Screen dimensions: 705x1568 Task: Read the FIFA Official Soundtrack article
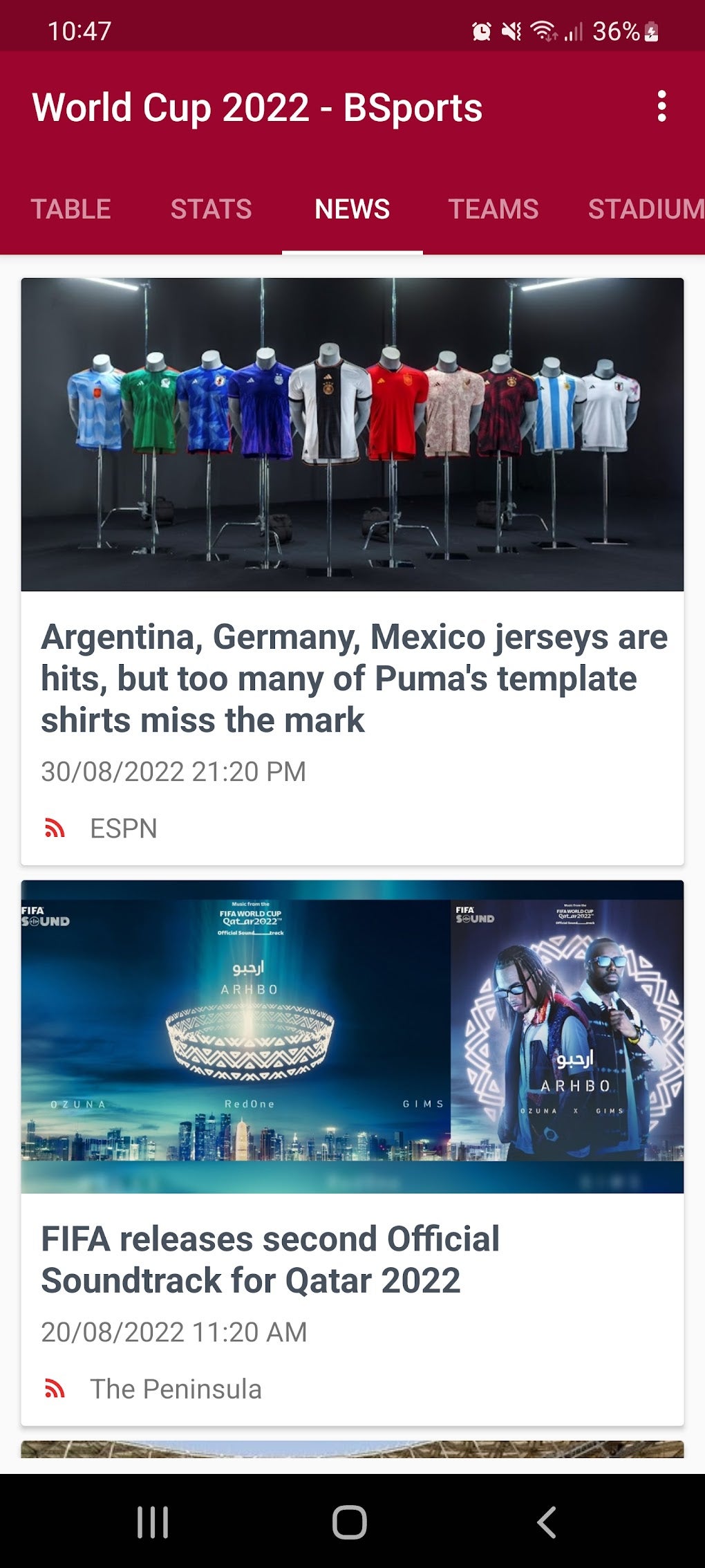point(352,1259)
